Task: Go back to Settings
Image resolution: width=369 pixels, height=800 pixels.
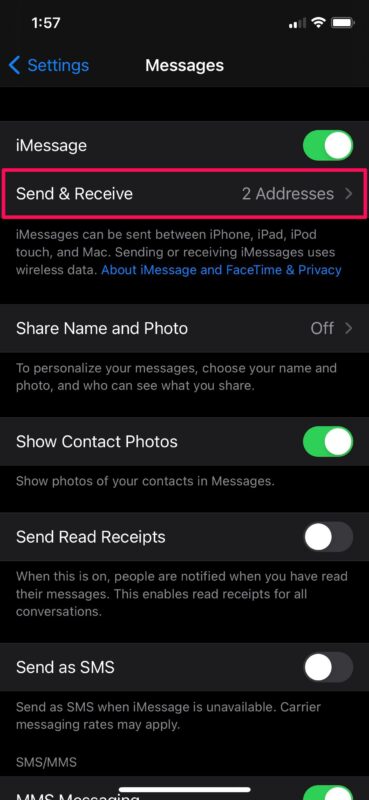Action: tap(49, 65)
